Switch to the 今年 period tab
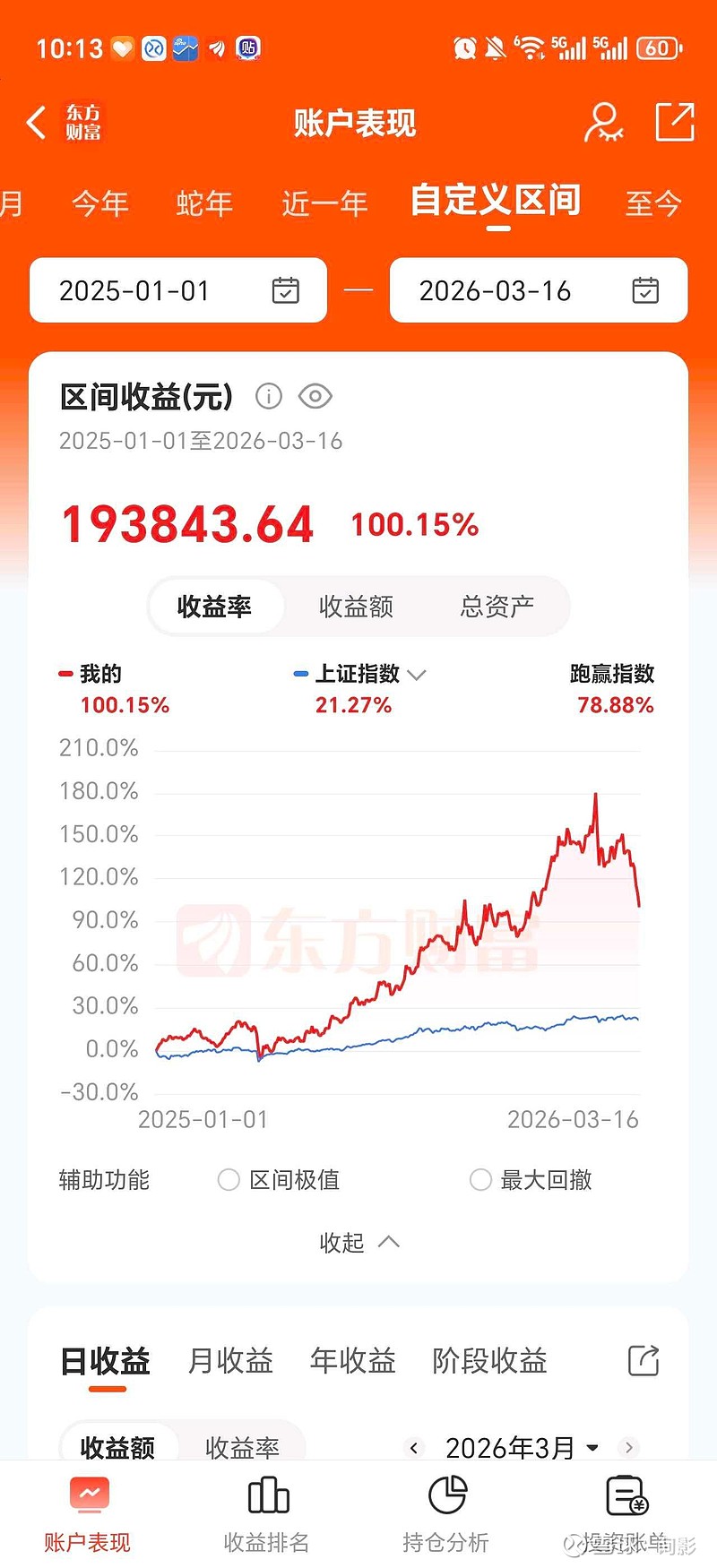The height and width of the screenshot is (1568, 717). (100, 203)
